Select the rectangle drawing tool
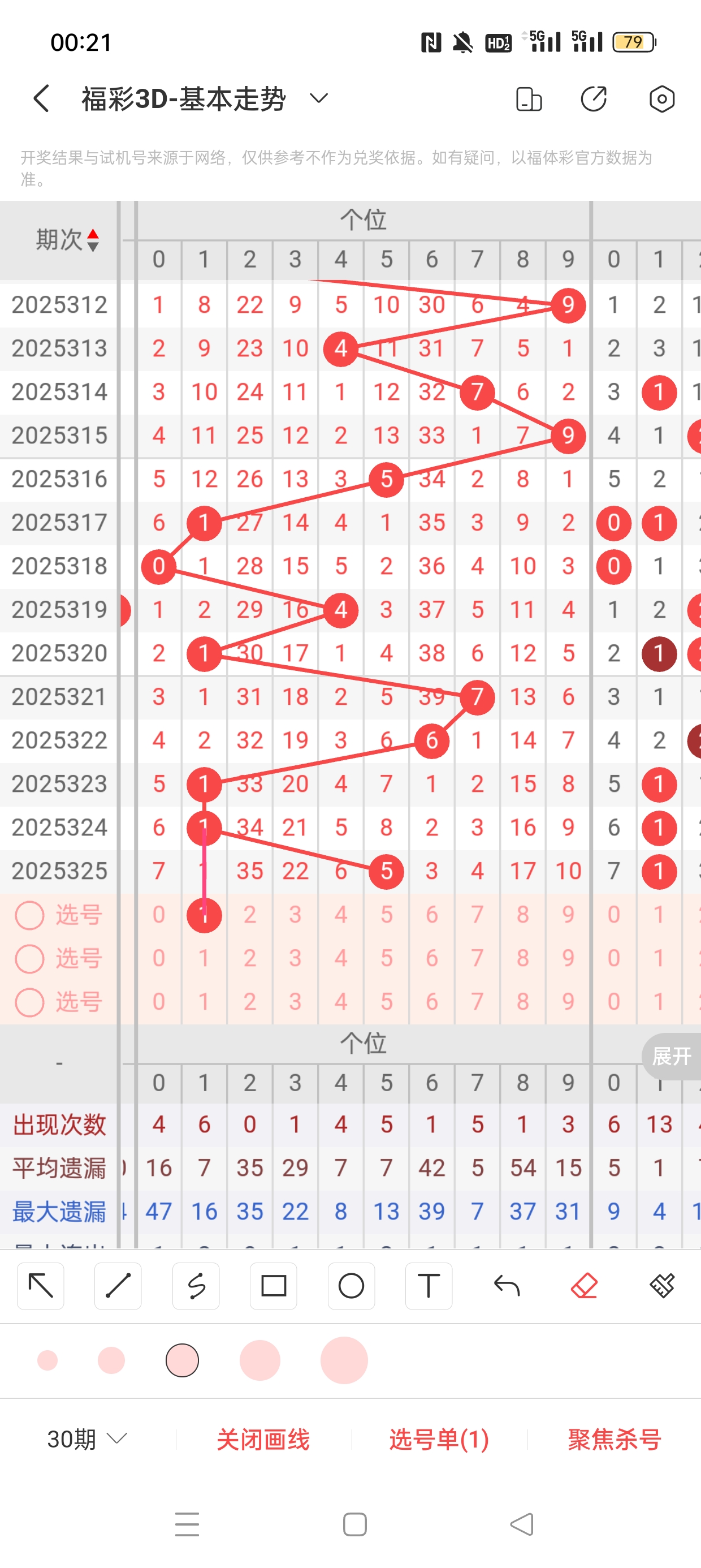Screen dimensions: 701x1568 pyautogui.click(x=274, y=1286)
